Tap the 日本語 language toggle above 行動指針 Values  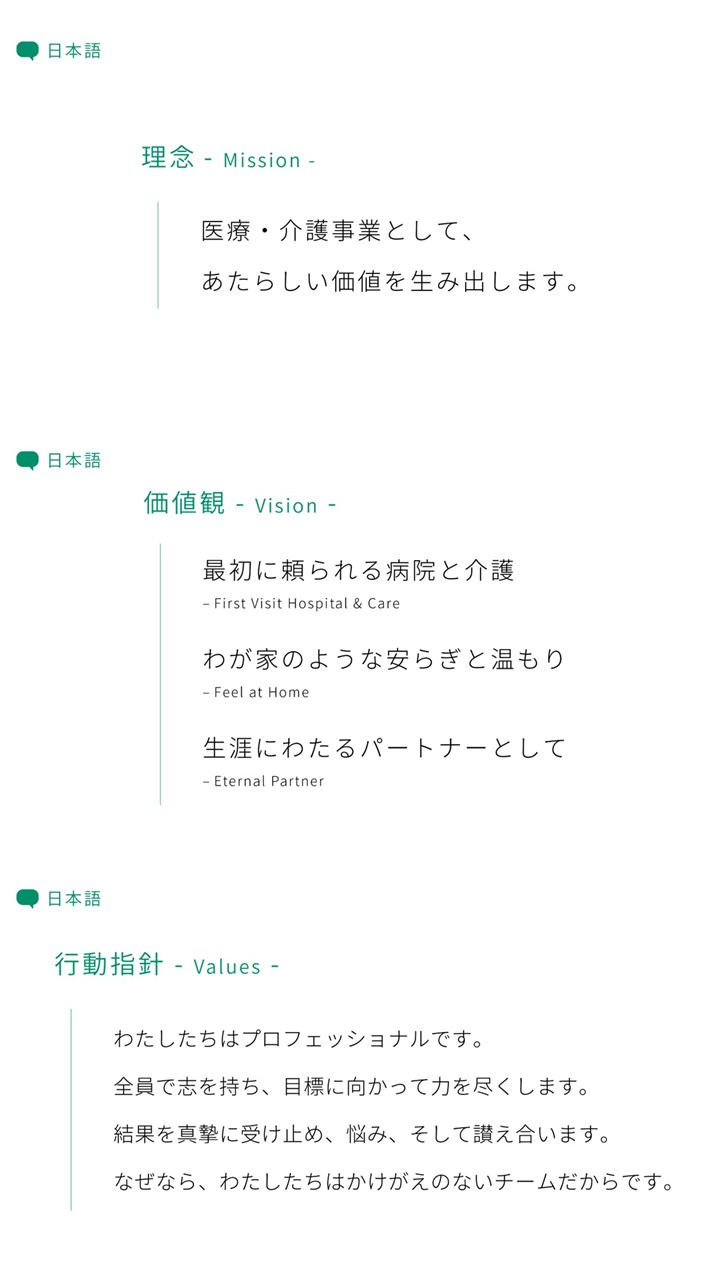click(60, 899)
